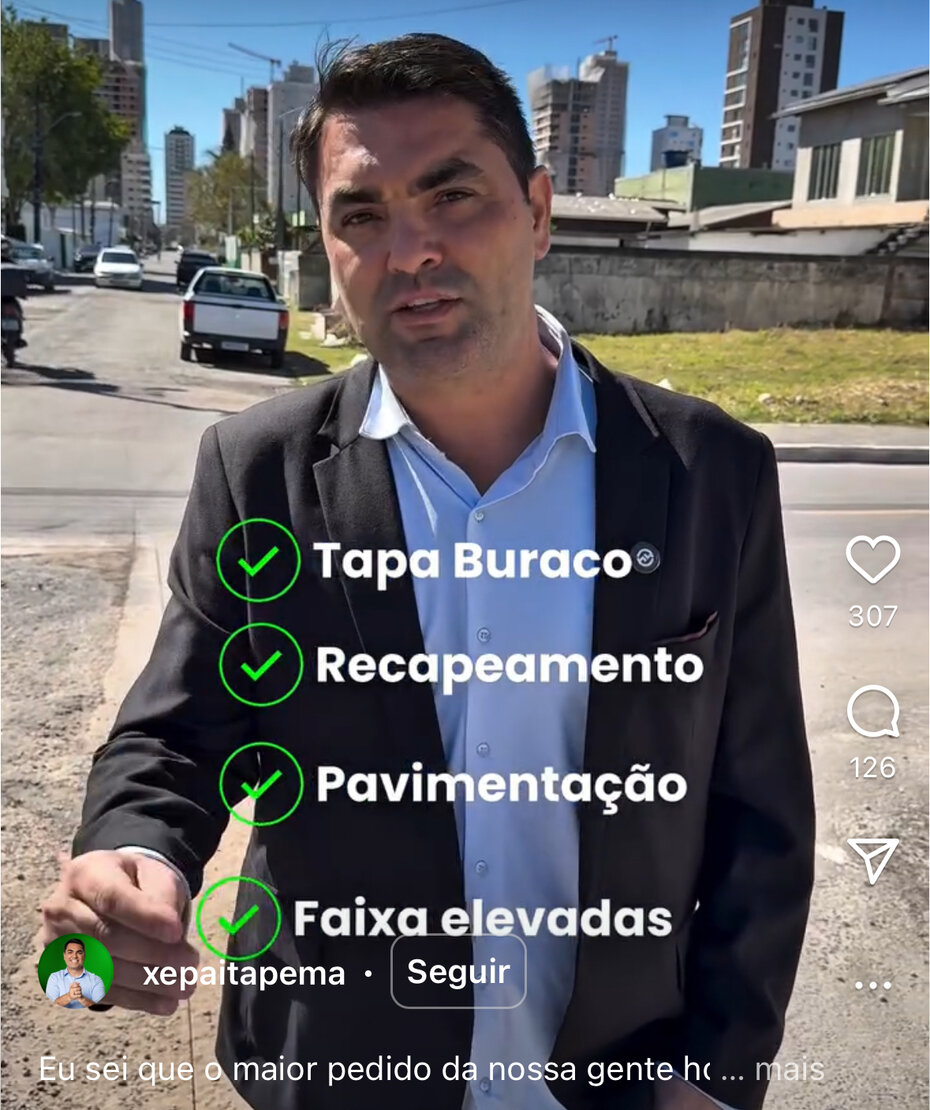
Task: Like this reel with the heart icon
Action: tap(872, 559)
